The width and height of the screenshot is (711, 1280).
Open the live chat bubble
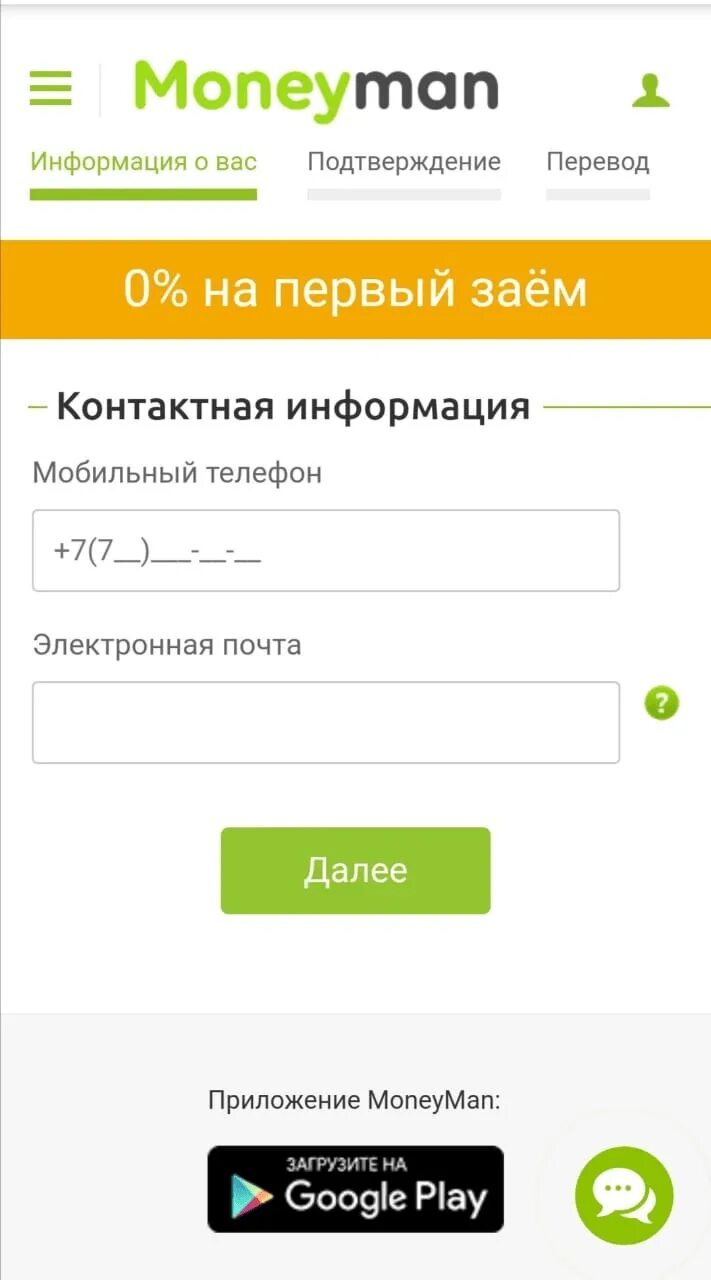tap(624, 1195)
